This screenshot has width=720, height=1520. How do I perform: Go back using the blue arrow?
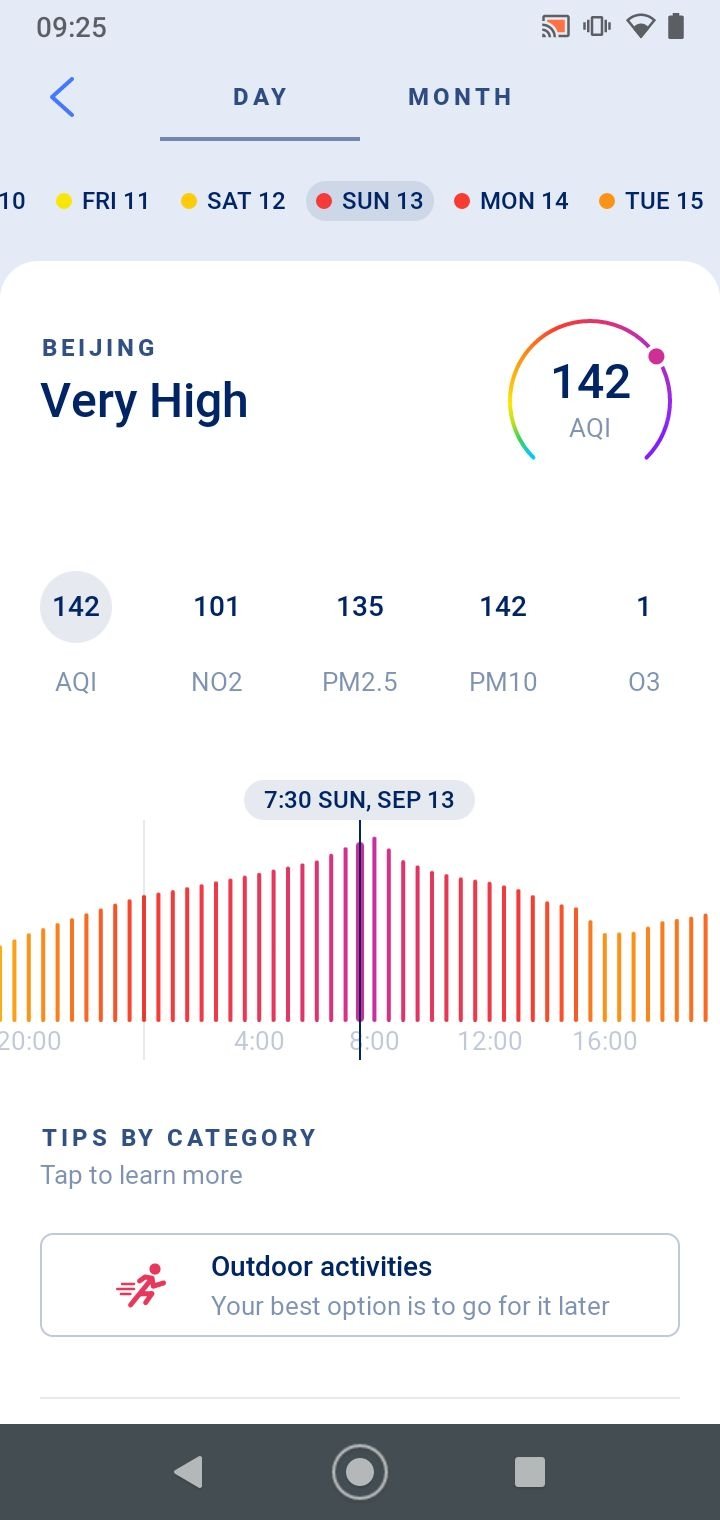point(62,97)
